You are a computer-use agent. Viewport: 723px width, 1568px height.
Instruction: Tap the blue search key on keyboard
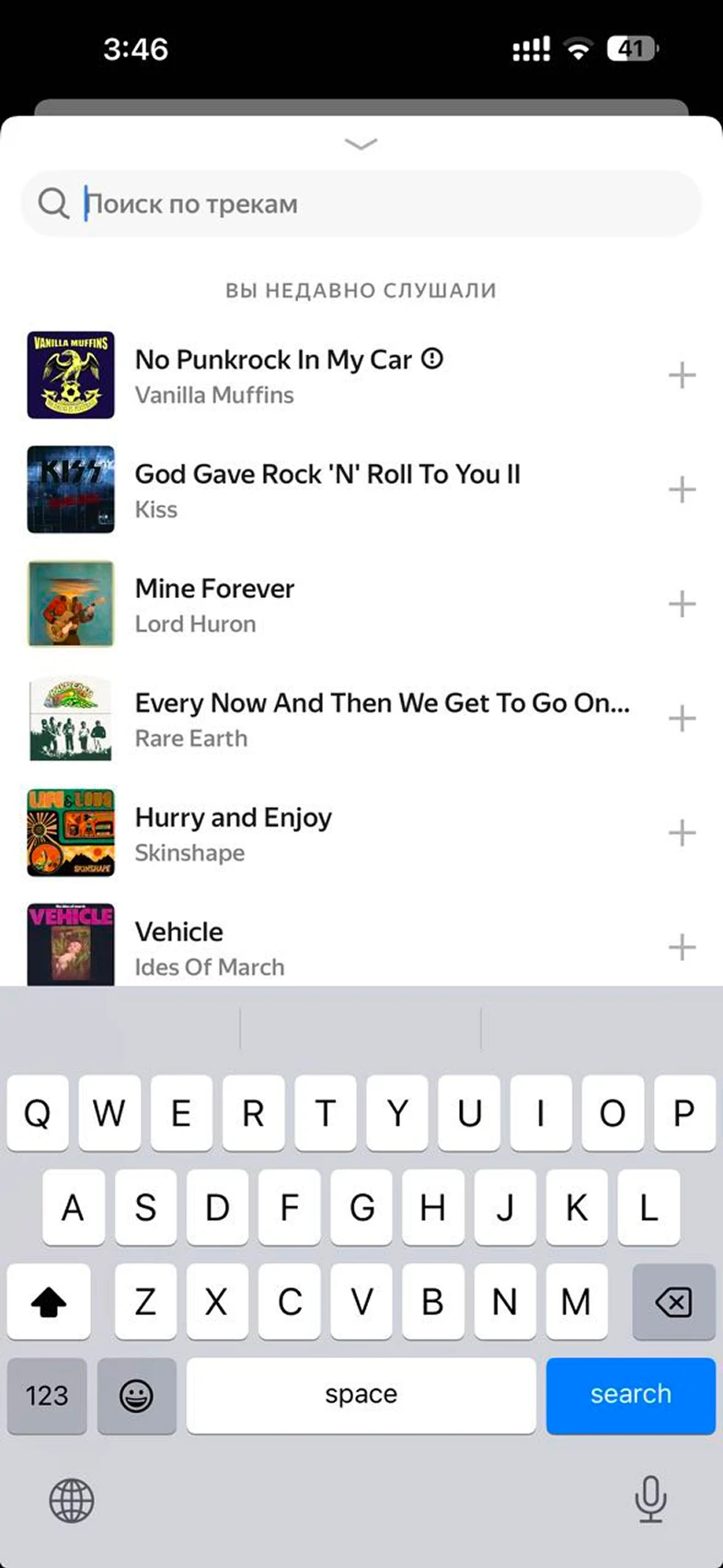(x=630, y=1395)
